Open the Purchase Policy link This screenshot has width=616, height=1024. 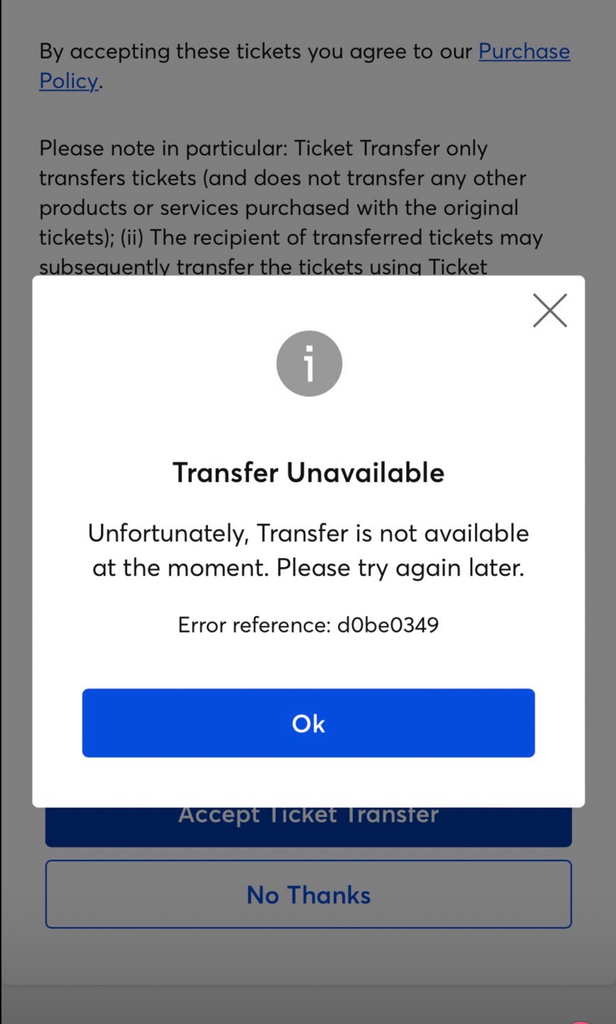[523, 51]
